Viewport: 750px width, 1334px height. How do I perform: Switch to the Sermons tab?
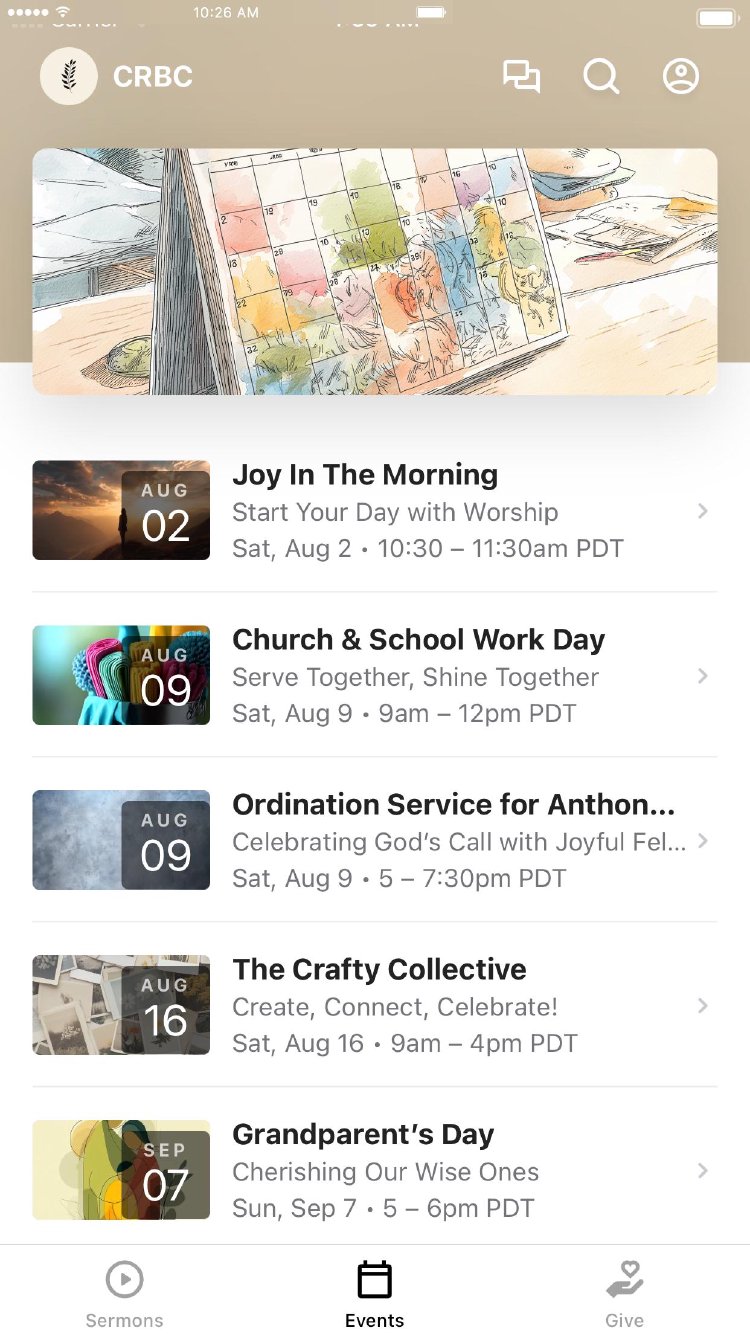point(124,1292)
